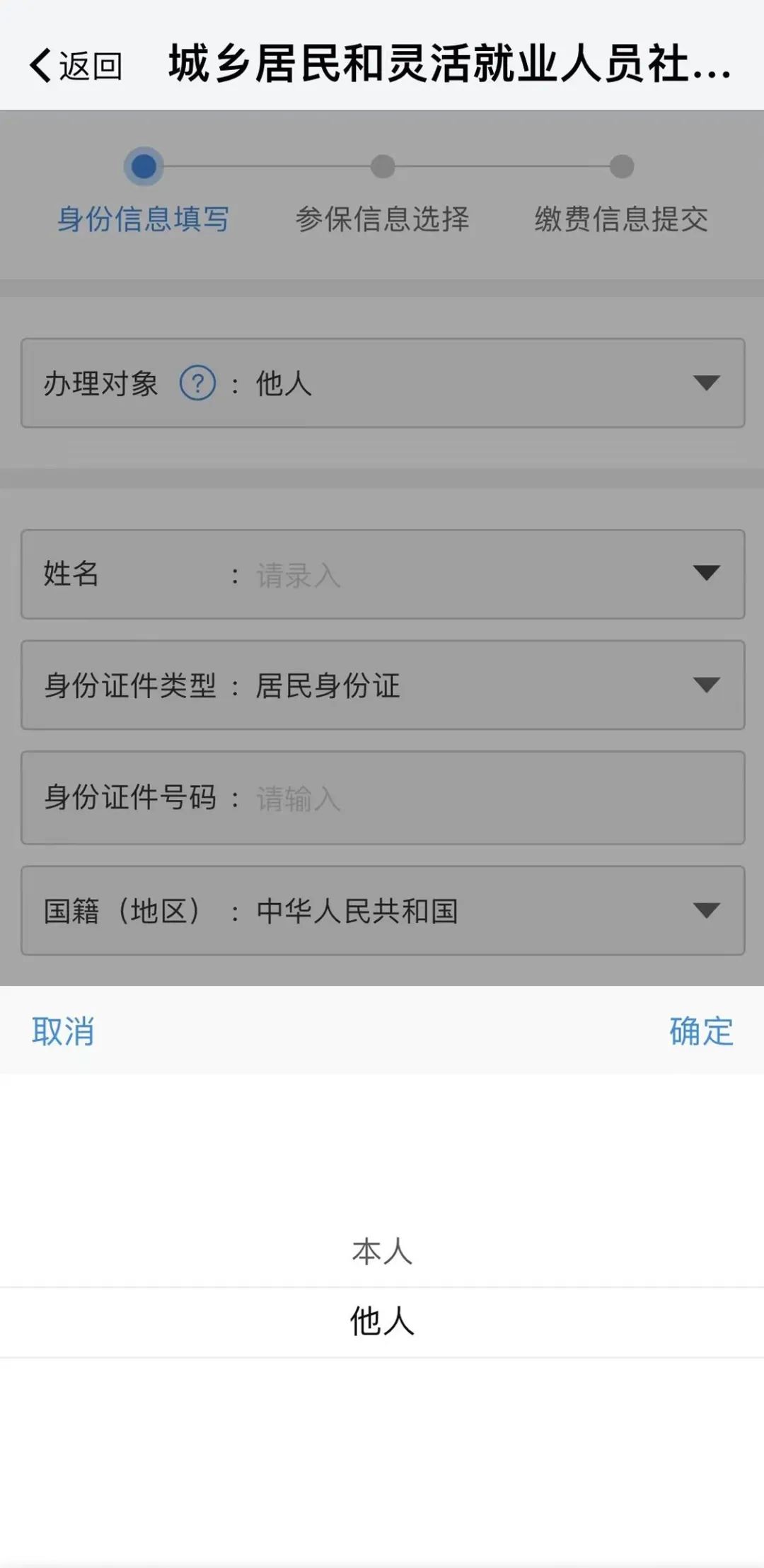Tap the 办理对象 help question mark
The image size is (764, 1568).
pos(197,383)
